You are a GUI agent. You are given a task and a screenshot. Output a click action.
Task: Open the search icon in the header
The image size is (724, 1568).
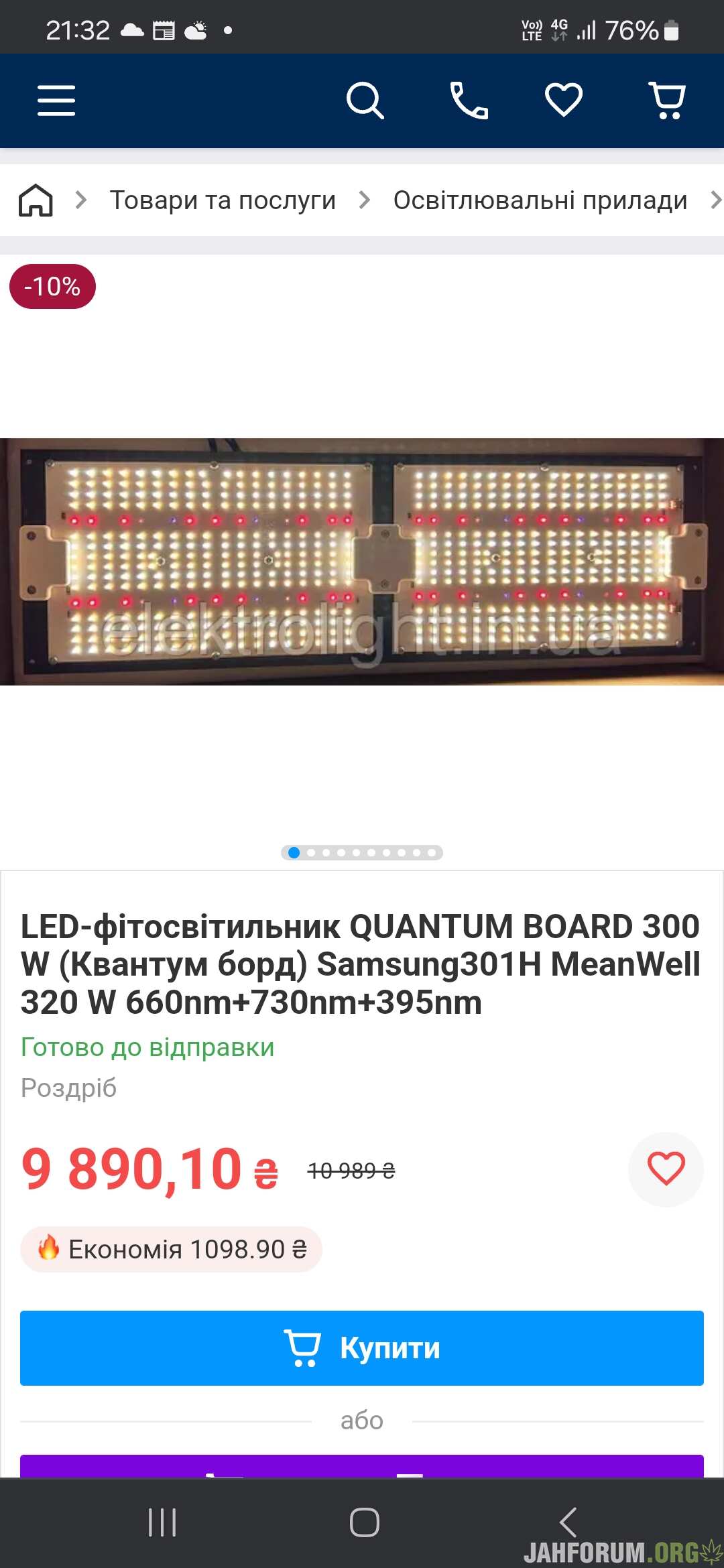pyautogui.click(x=365, y=101)
